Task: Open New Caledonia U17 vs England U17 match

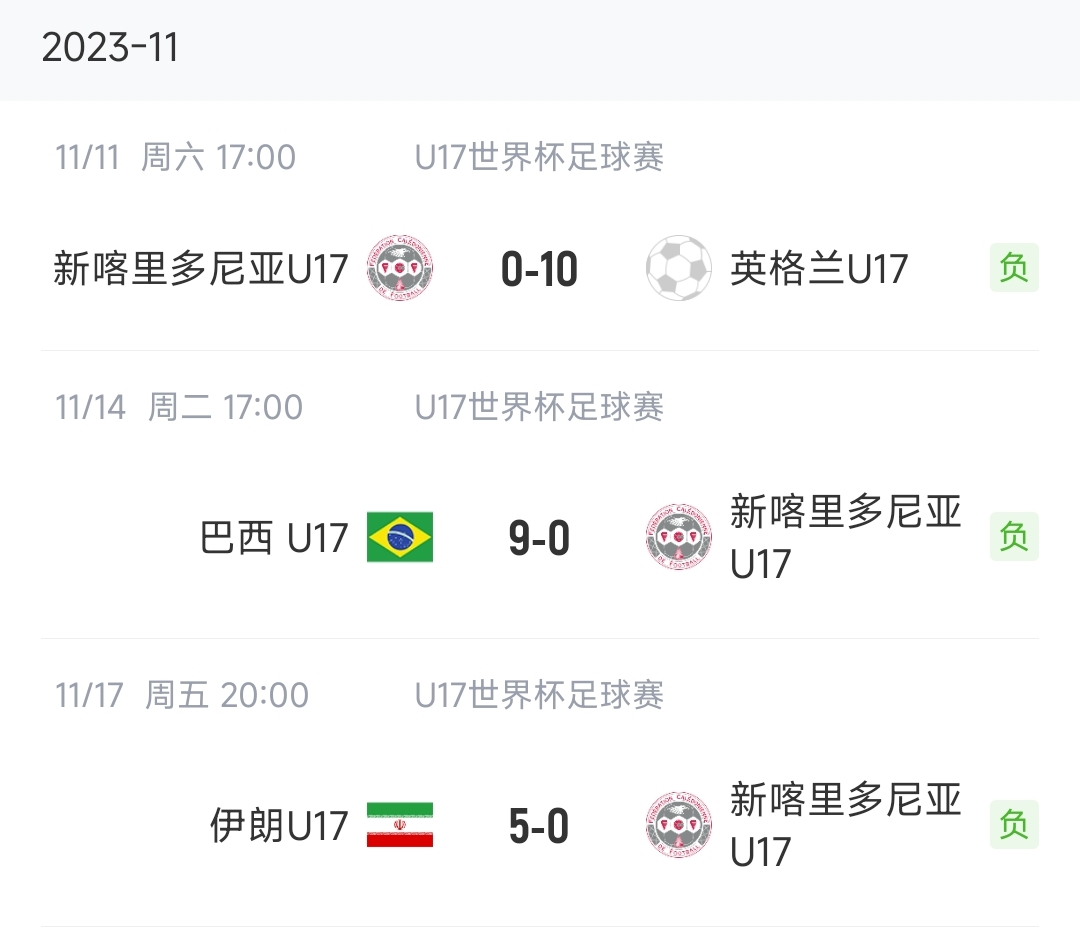Action: (x=539, y=269)
